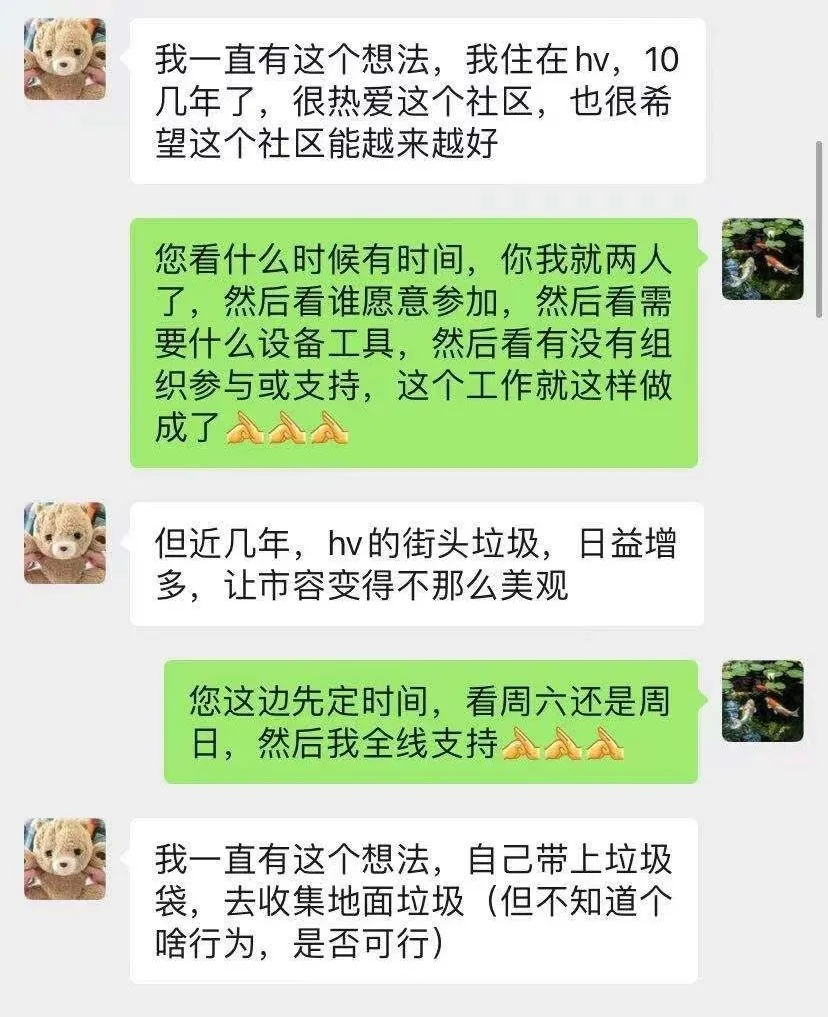
Task: Open bear avatar beside 自己带上垃圾袋 message
Action: (65, 858)
